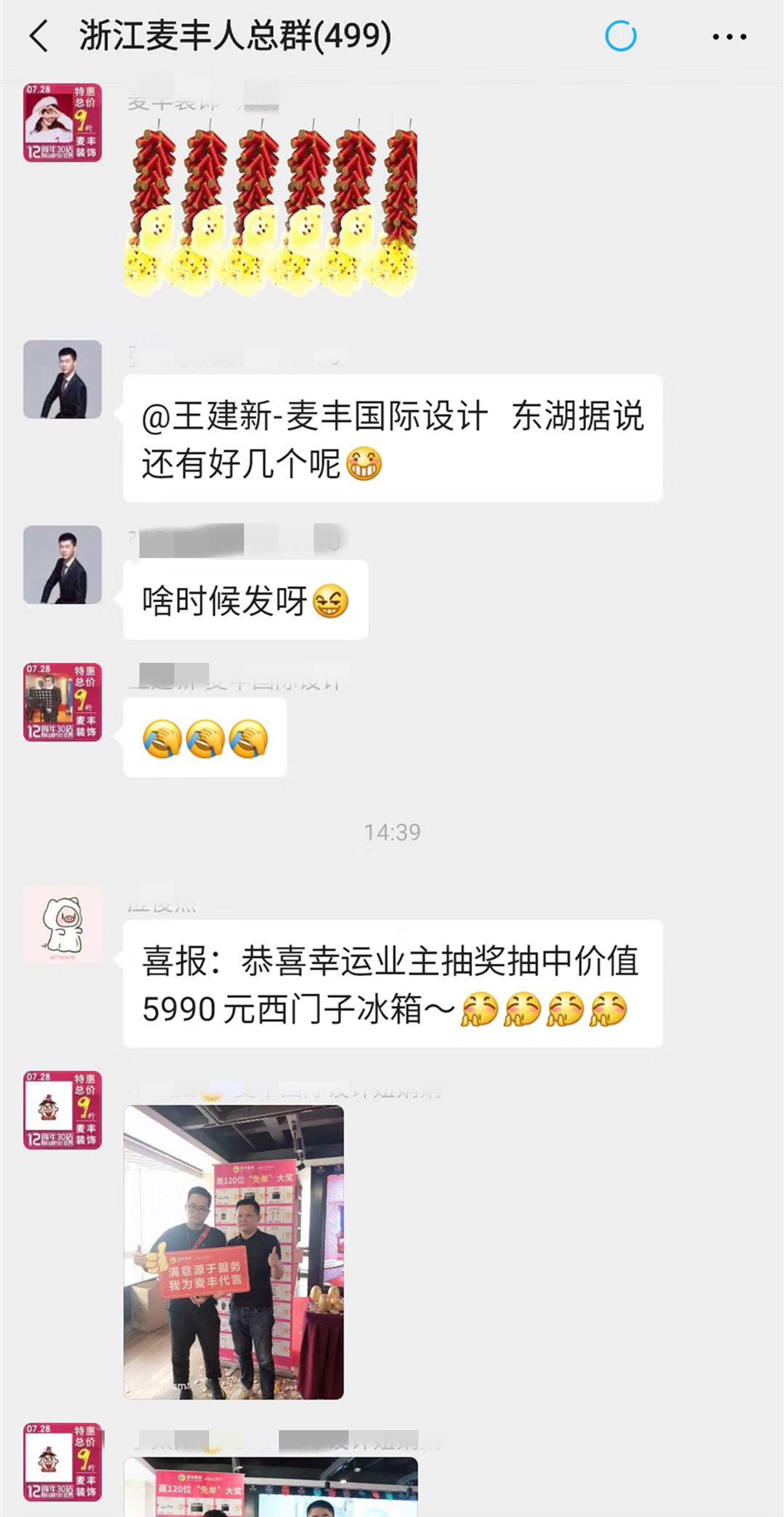Tap avatar beside three crying-laughing emojis
Viewport: 784px width, 1517px height.
click(x=62, y=702)
